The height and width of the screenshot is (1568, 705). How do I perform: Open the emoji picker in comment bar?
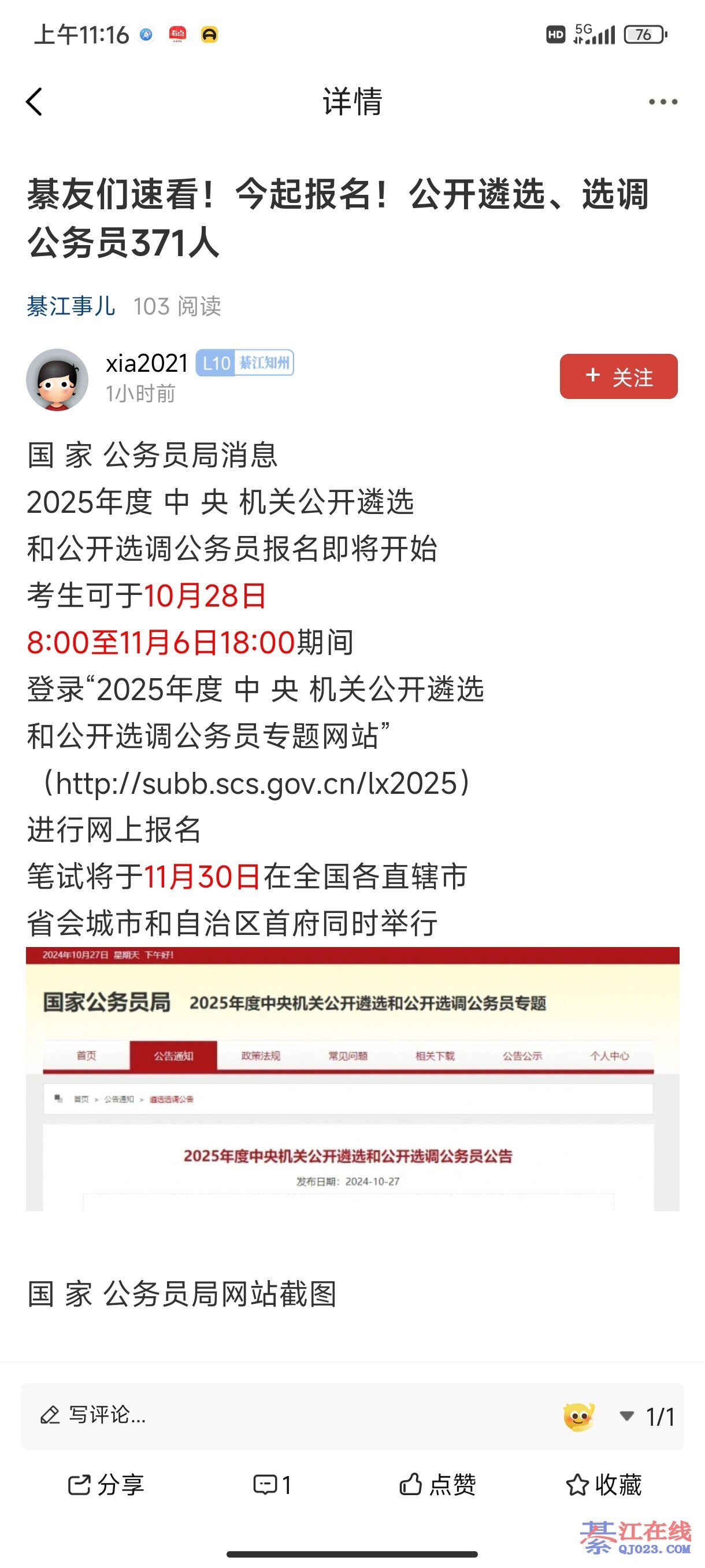pos(578,1417)
